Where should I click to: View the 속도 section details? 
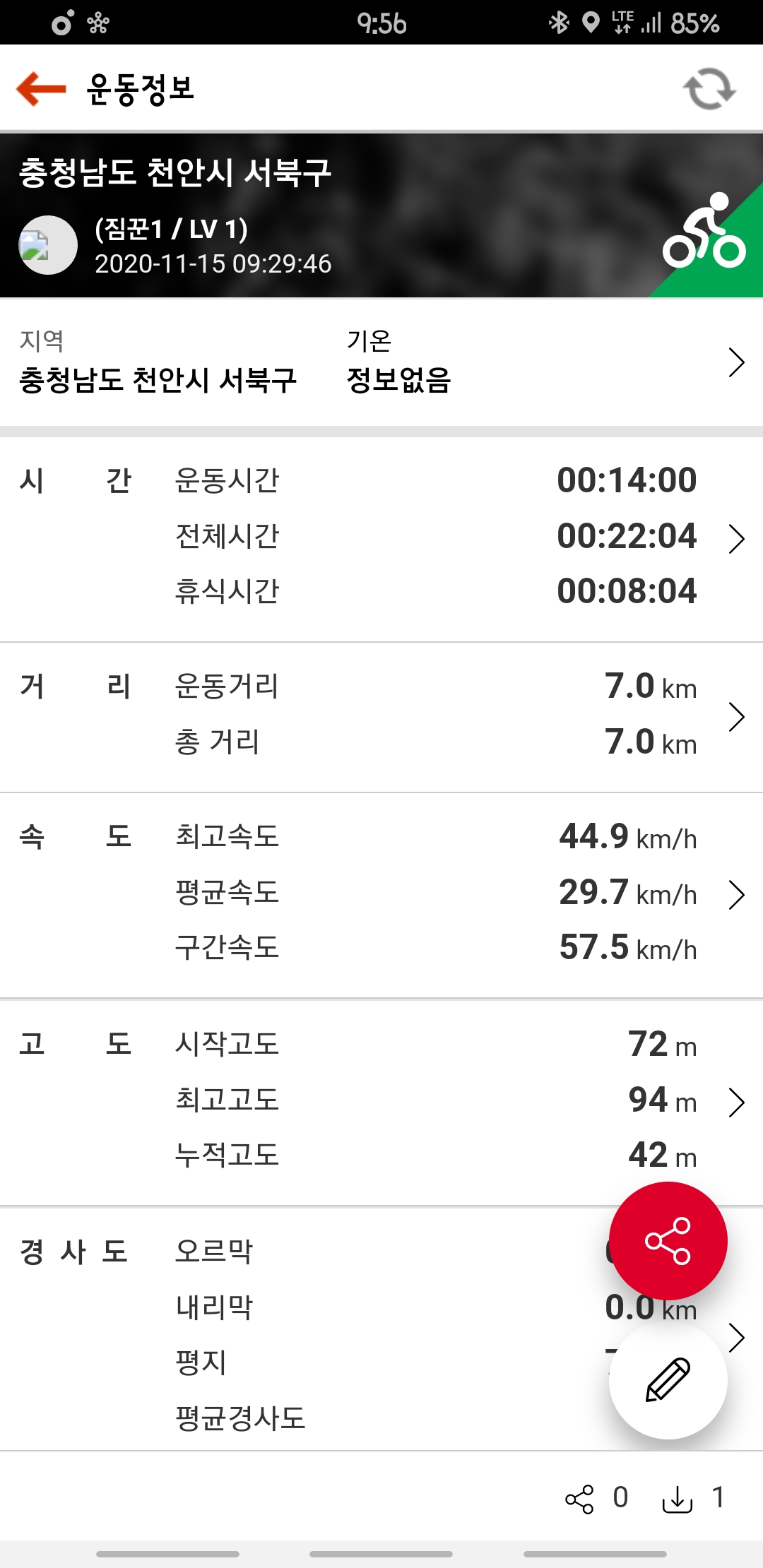381,895
